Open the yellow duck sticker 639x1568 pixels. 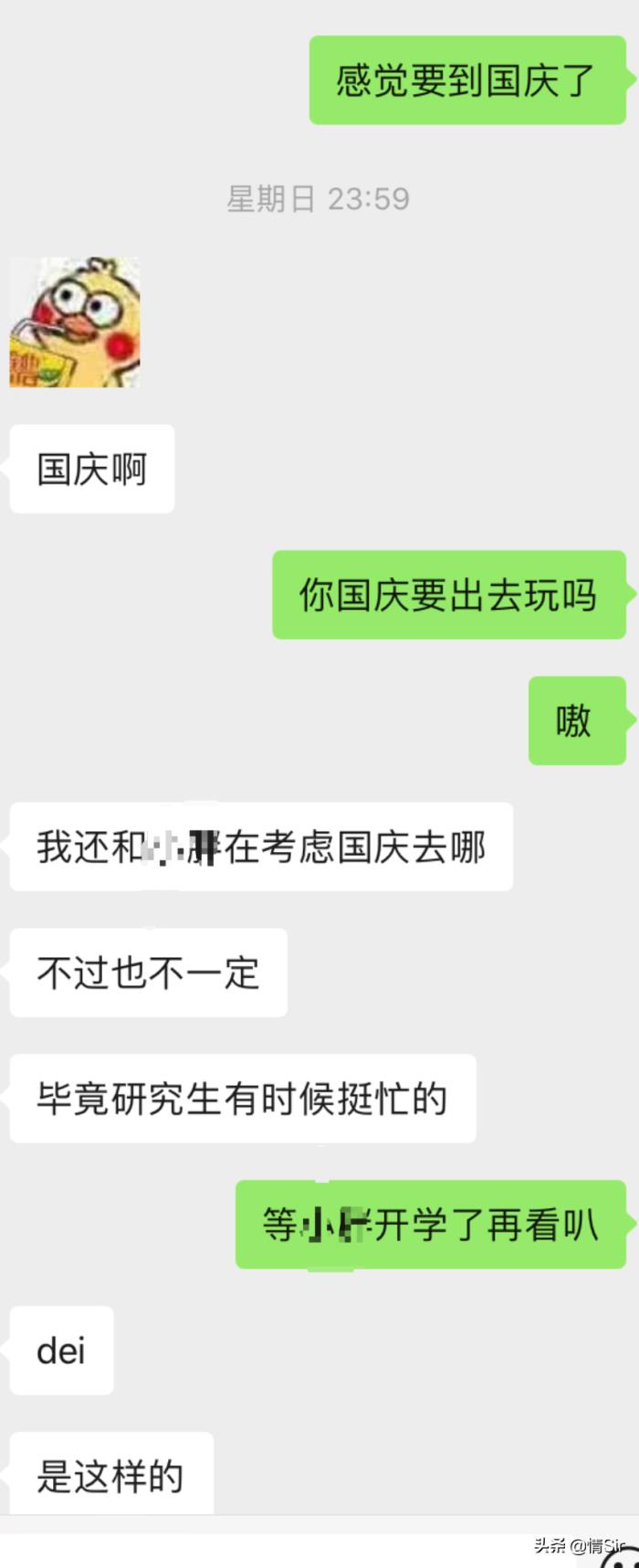[75, 322]
